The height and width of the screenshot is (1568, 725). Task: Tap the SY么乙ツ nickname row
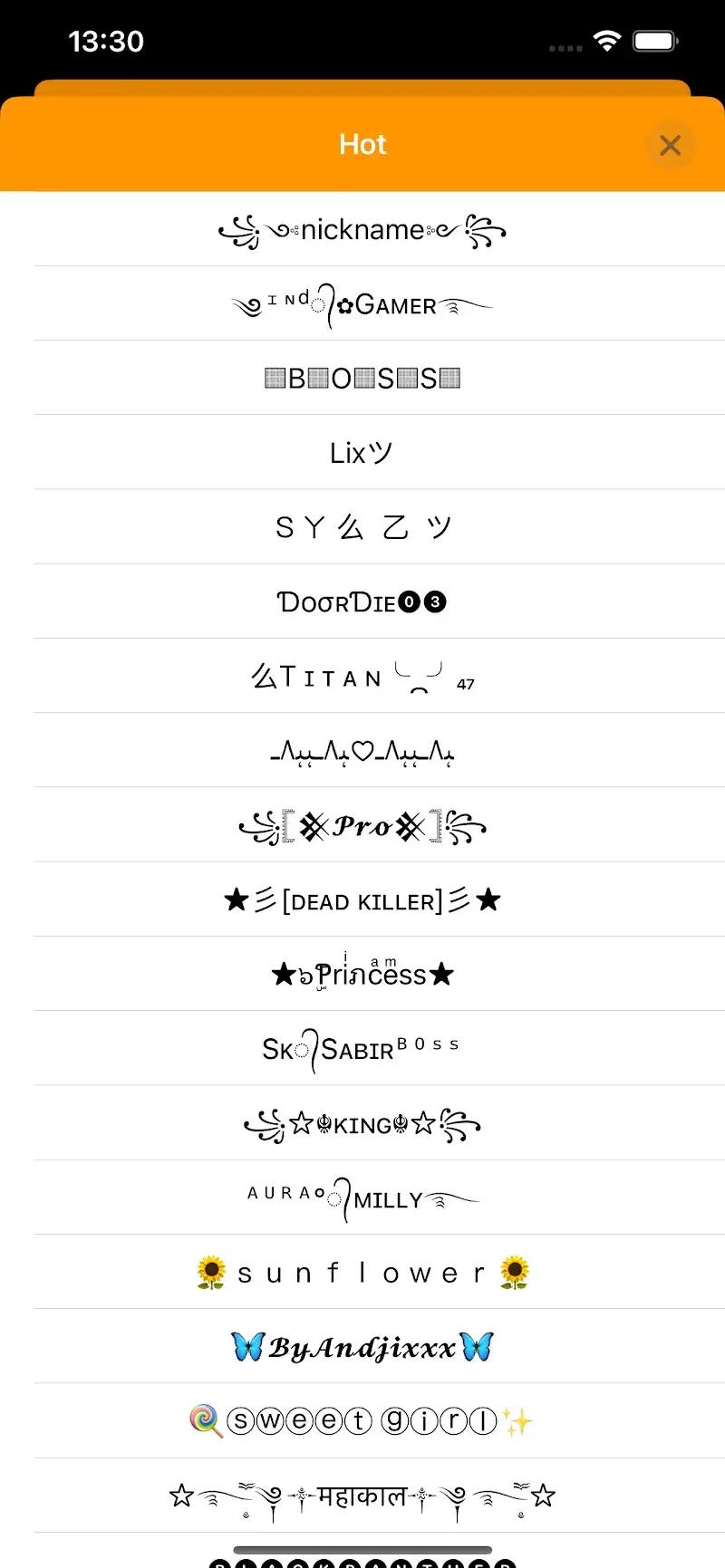point(362,527)
